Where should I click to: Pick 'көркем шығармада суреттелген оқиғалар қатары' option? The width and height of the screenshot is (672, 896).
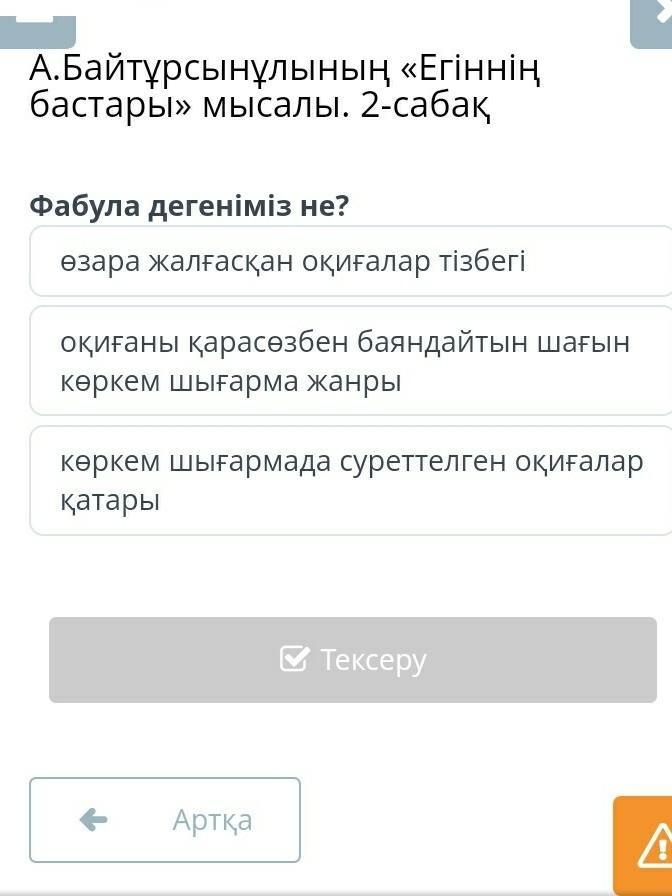coord(350,481)
